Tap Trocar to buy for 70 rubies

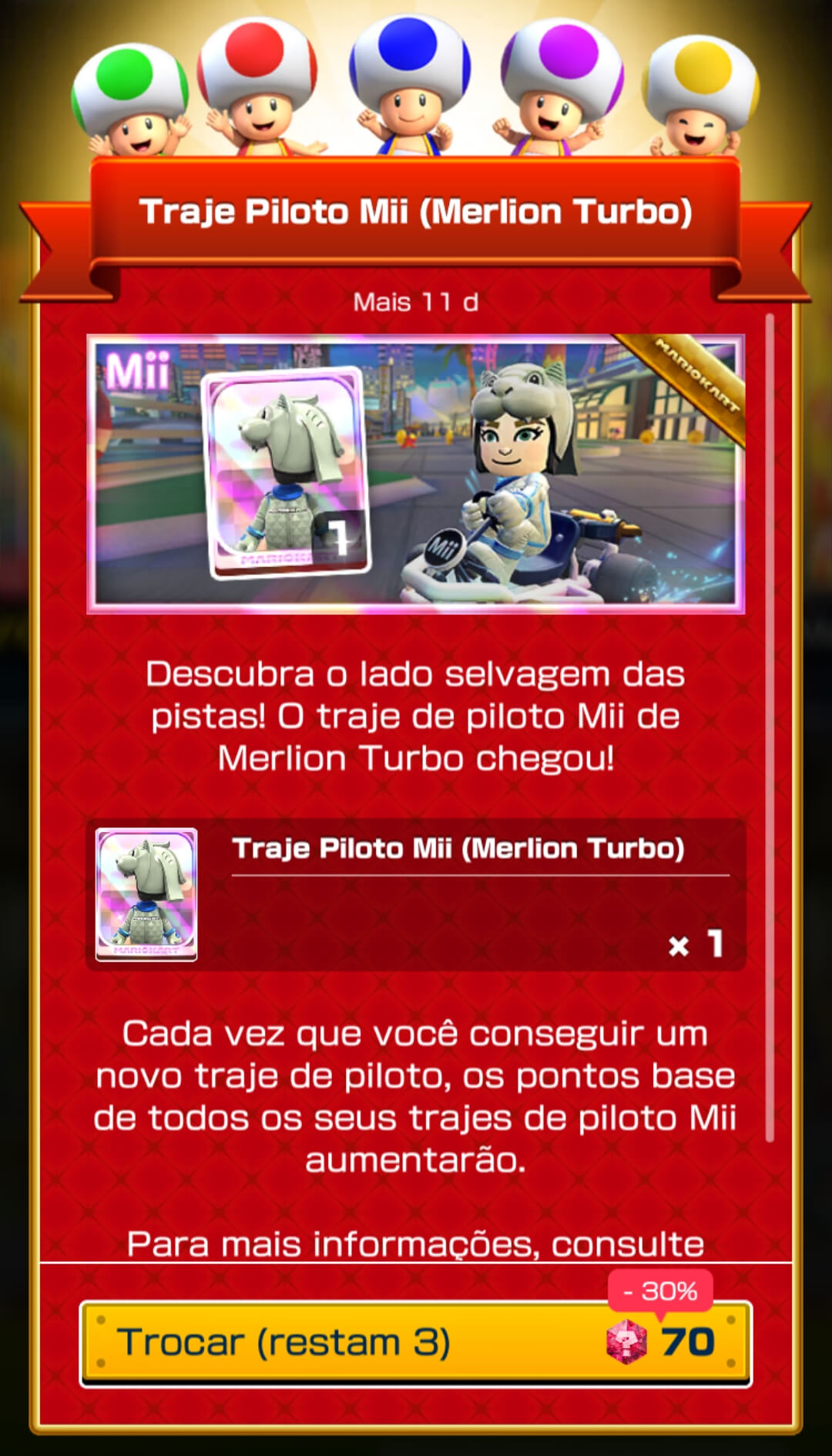click(416, 1343)
